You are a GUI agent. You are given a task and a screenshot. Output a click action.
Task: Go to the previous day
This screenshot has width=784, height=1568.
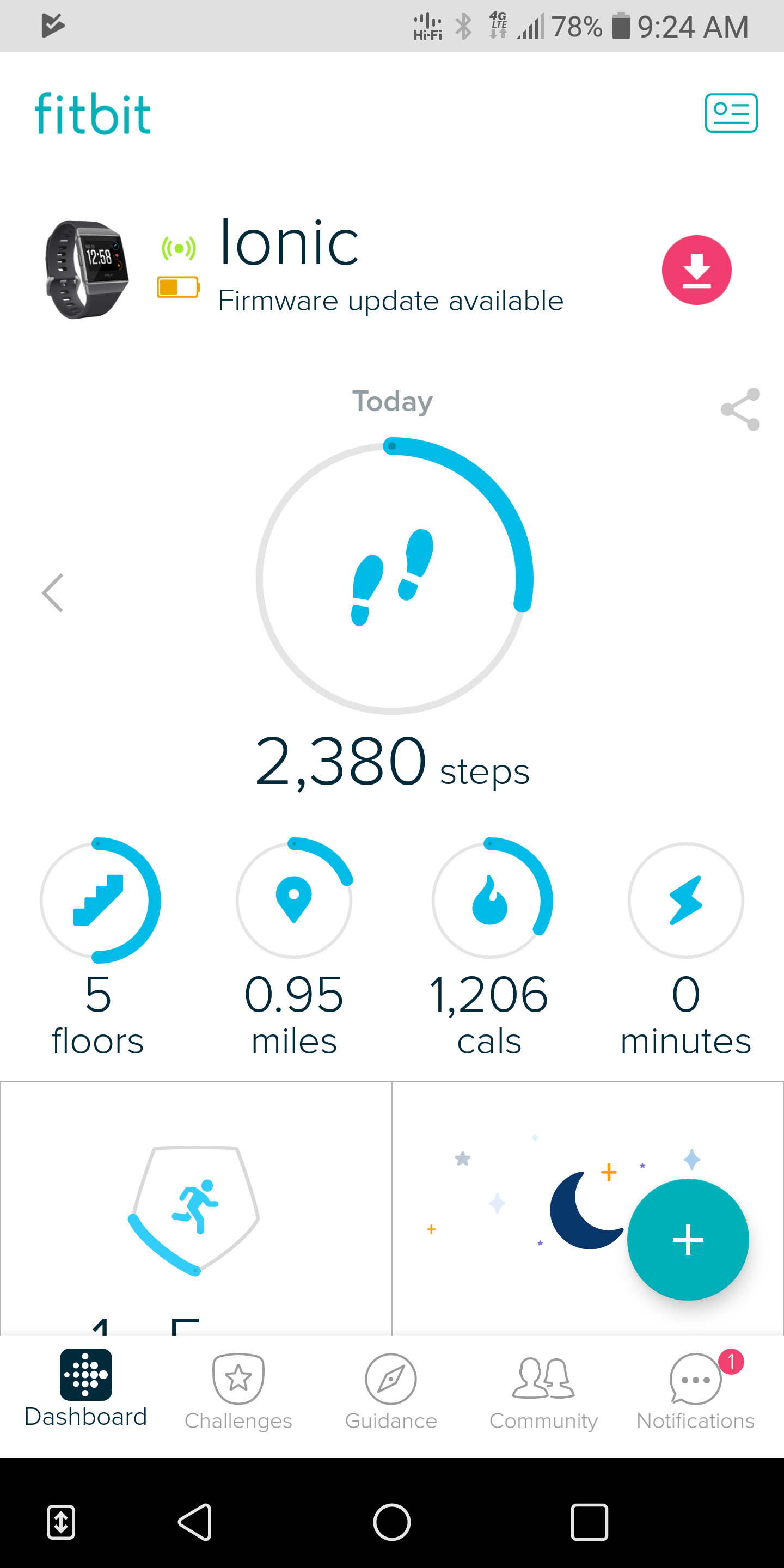[x=53, y=592]
